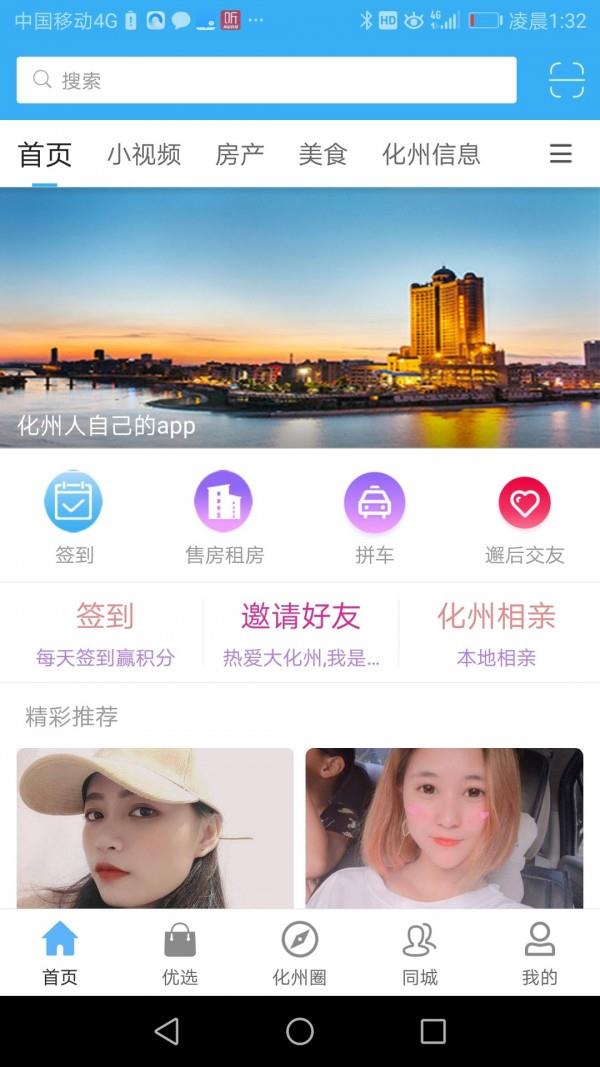Switch to the 小视频 tab
The width and height of the screenshot is (600, 1067).
point(144,154)
